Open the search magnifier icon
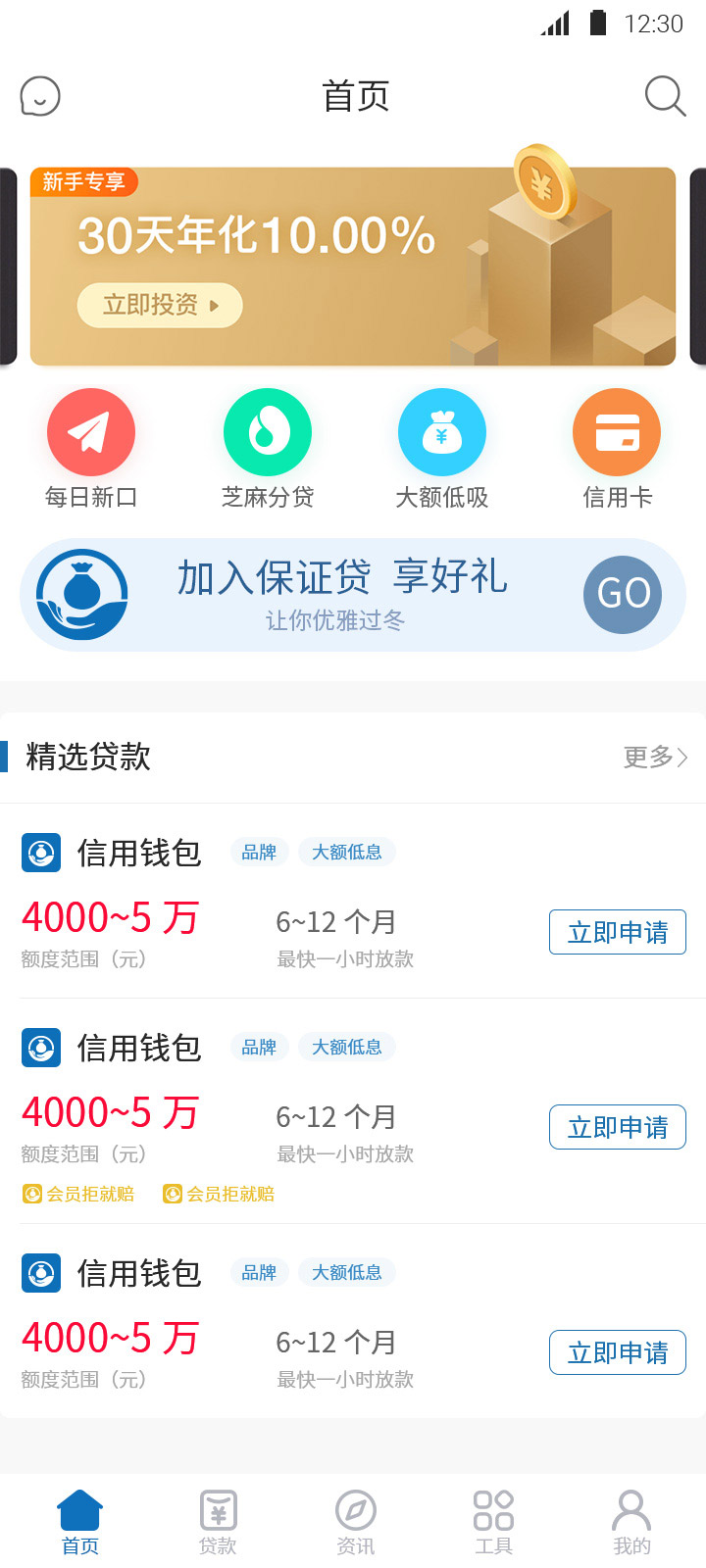 pyautogui.click(x=665, y=96)
